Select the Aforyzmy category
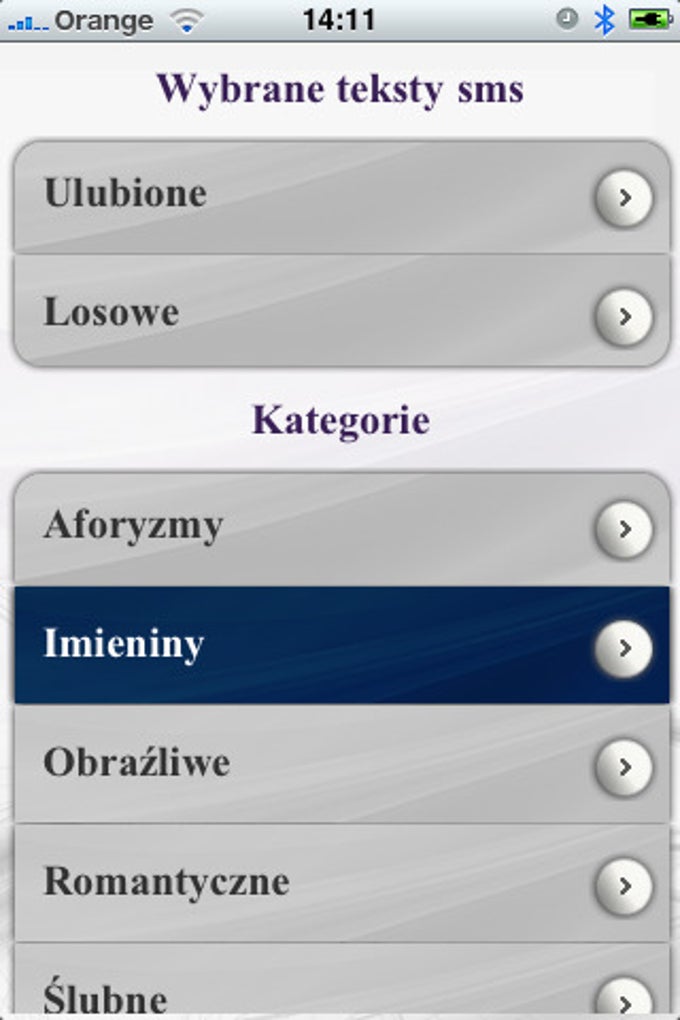 pyautogui.click(x=340, y=527)
